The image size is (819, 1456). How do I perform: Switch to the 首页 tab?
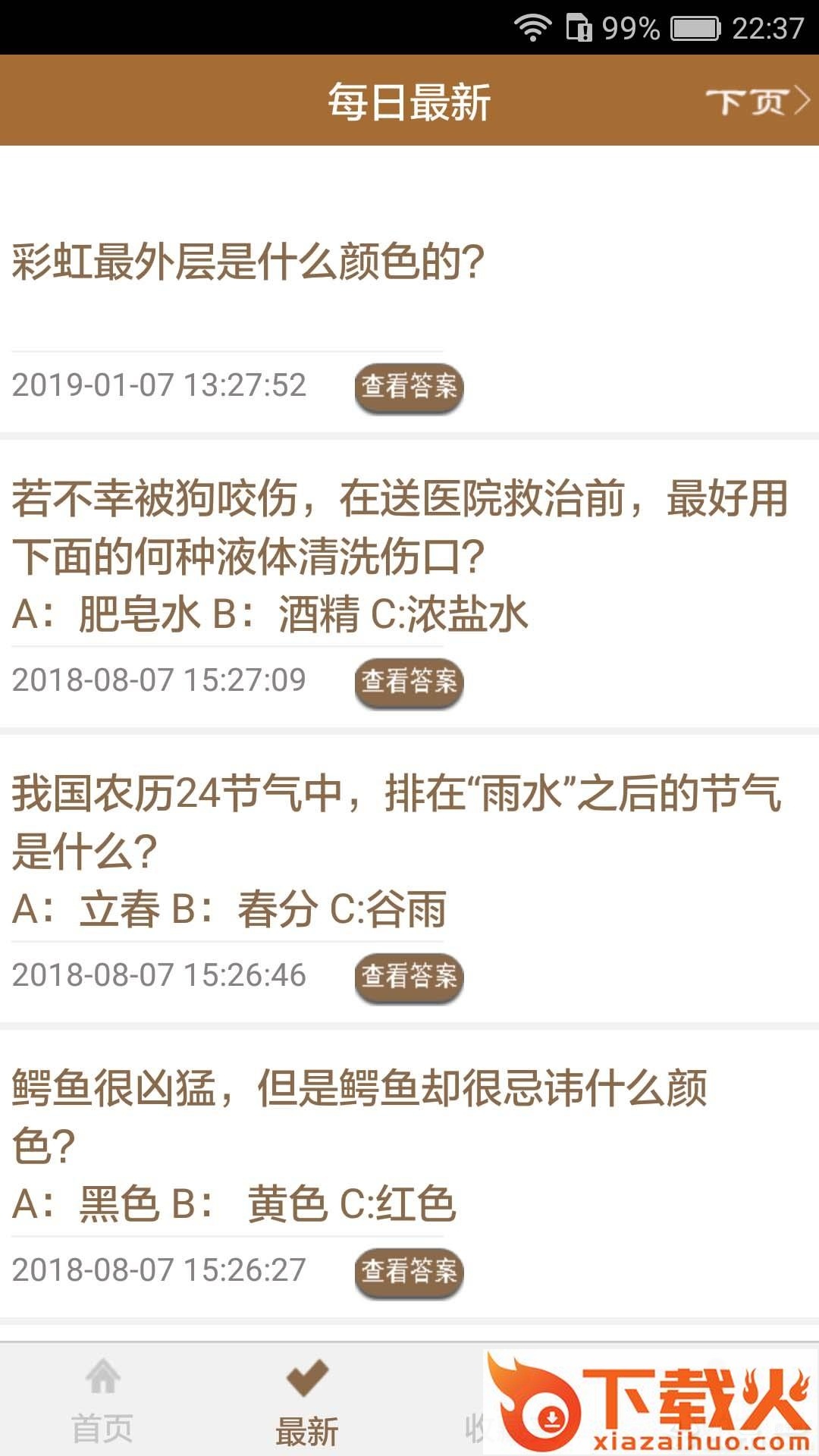pos(102,1401)
